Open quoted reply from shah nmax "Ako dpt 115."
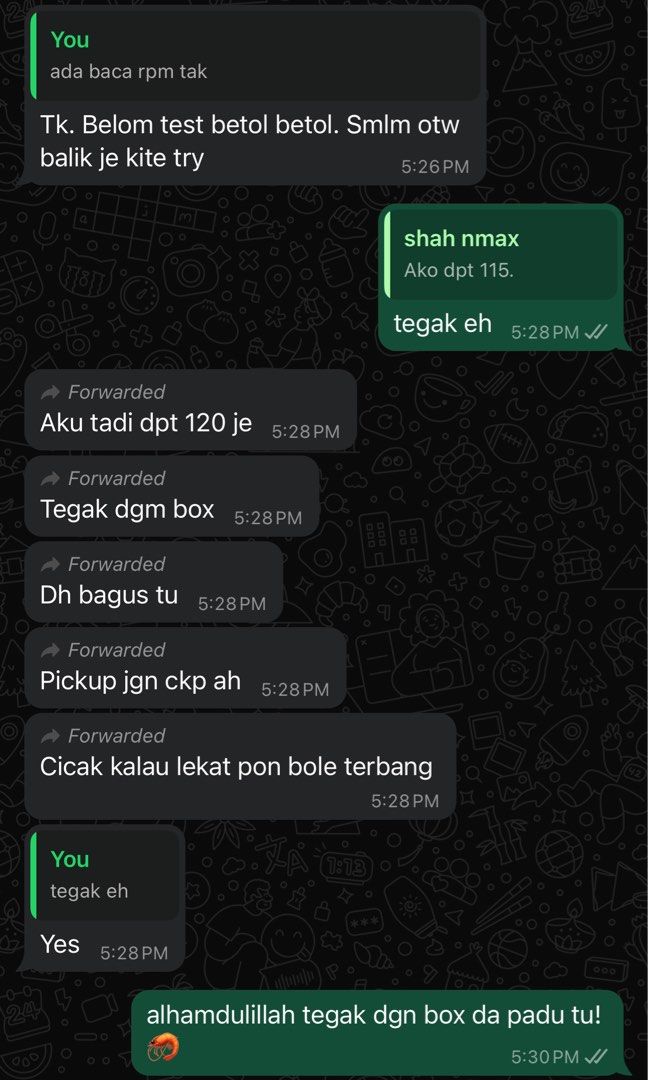Screen dimensions: 648x1080 pos(500,255)
